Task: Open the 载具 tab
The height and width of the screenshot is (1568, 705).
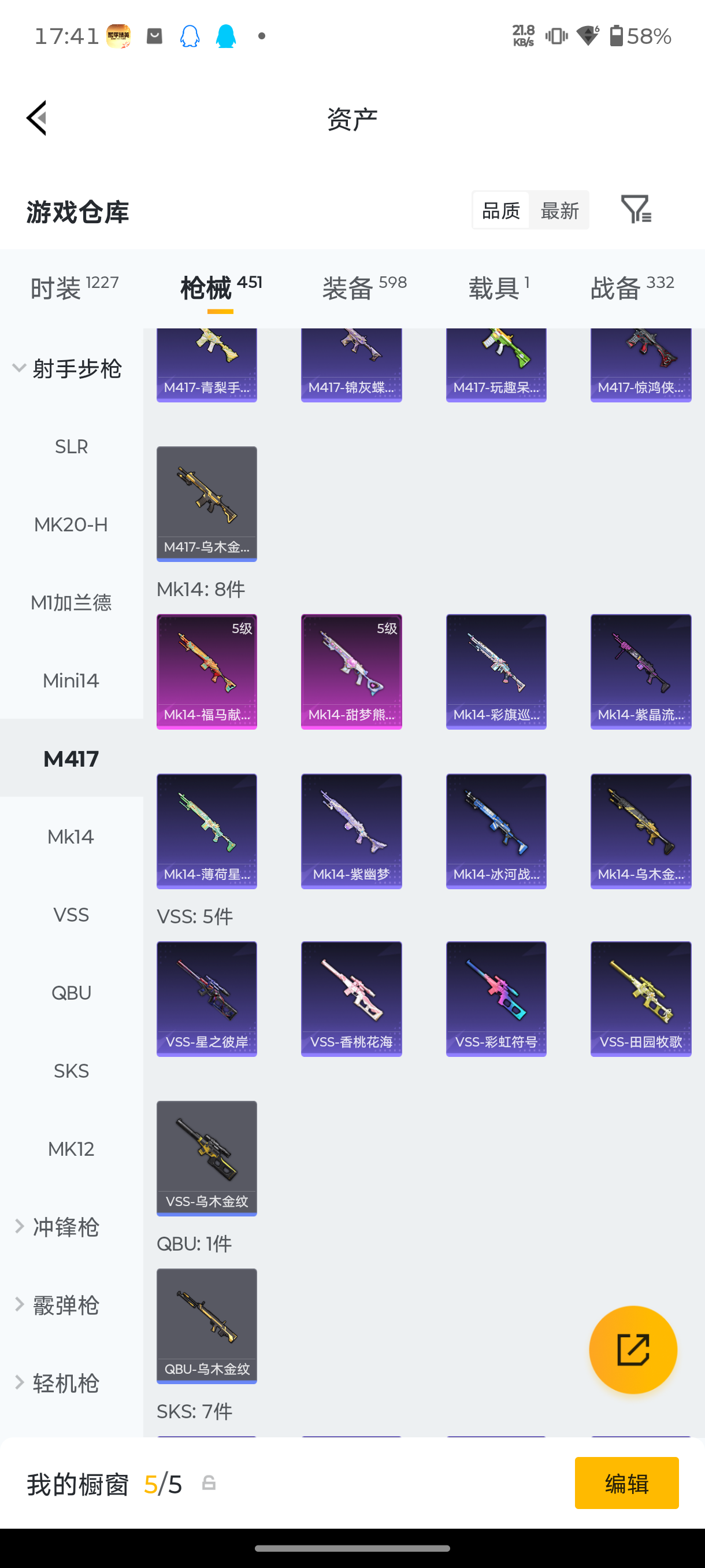Action: click(499, 287)
